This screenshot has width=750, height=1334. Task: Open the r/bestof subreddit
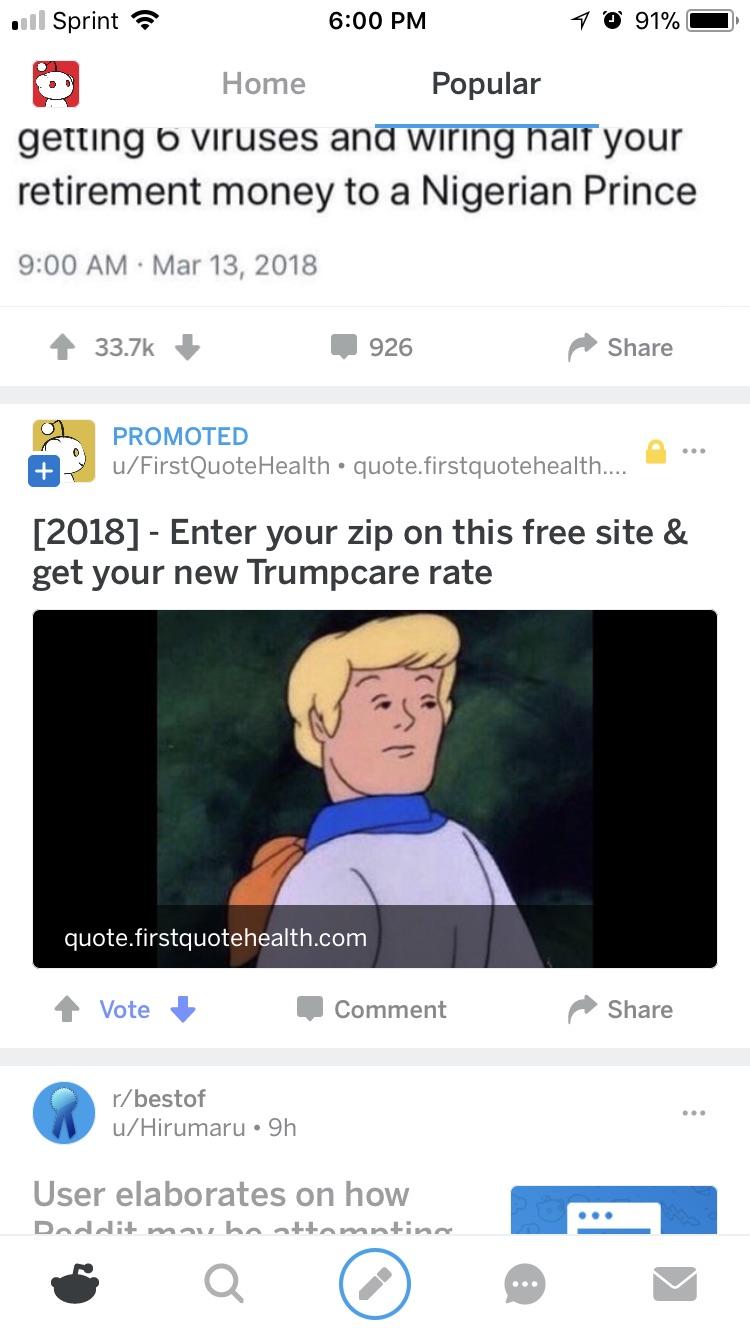pos(158,1098)
